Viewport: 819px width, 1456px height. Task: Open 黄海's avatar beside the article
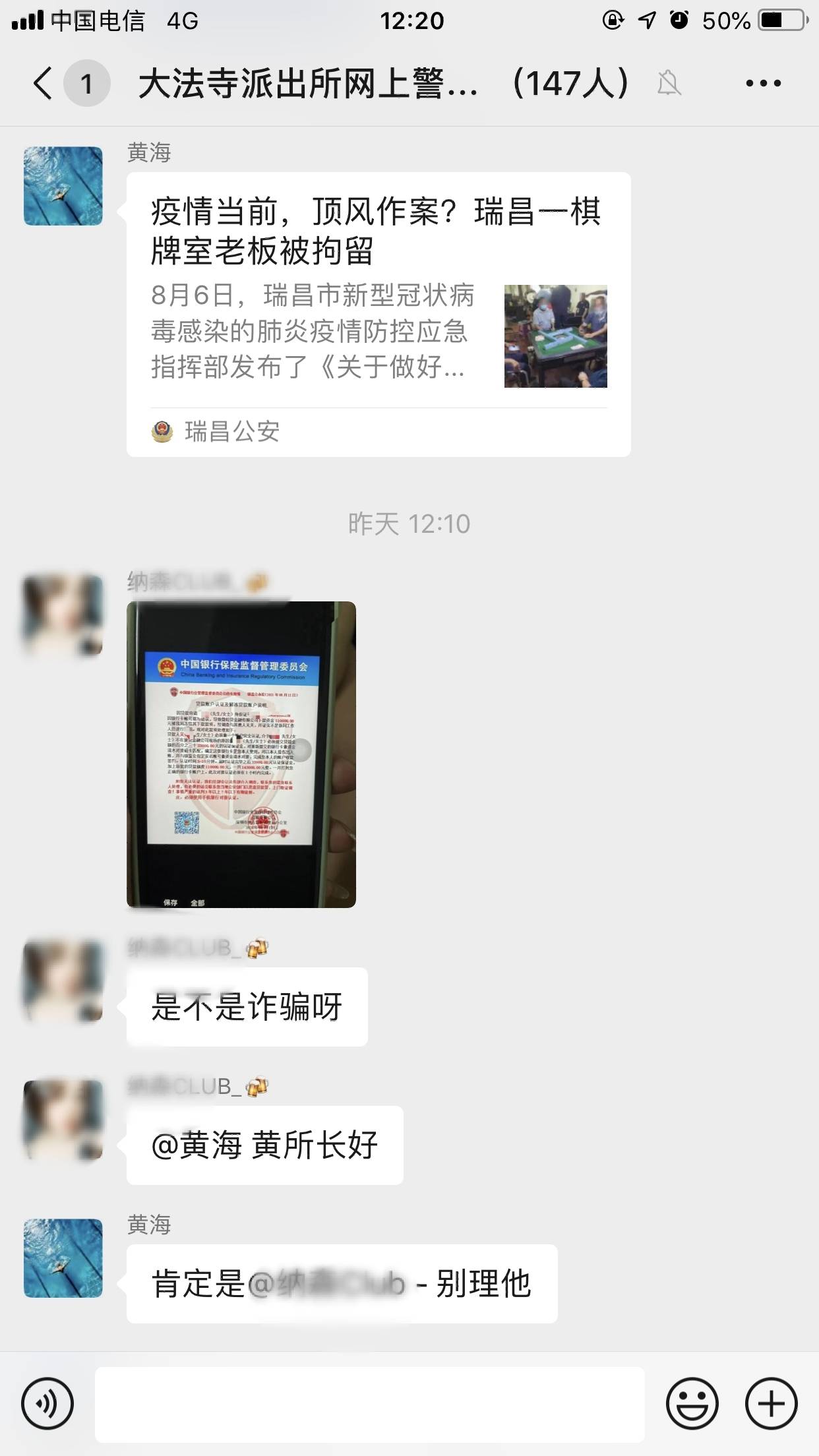tap(63, 186)
